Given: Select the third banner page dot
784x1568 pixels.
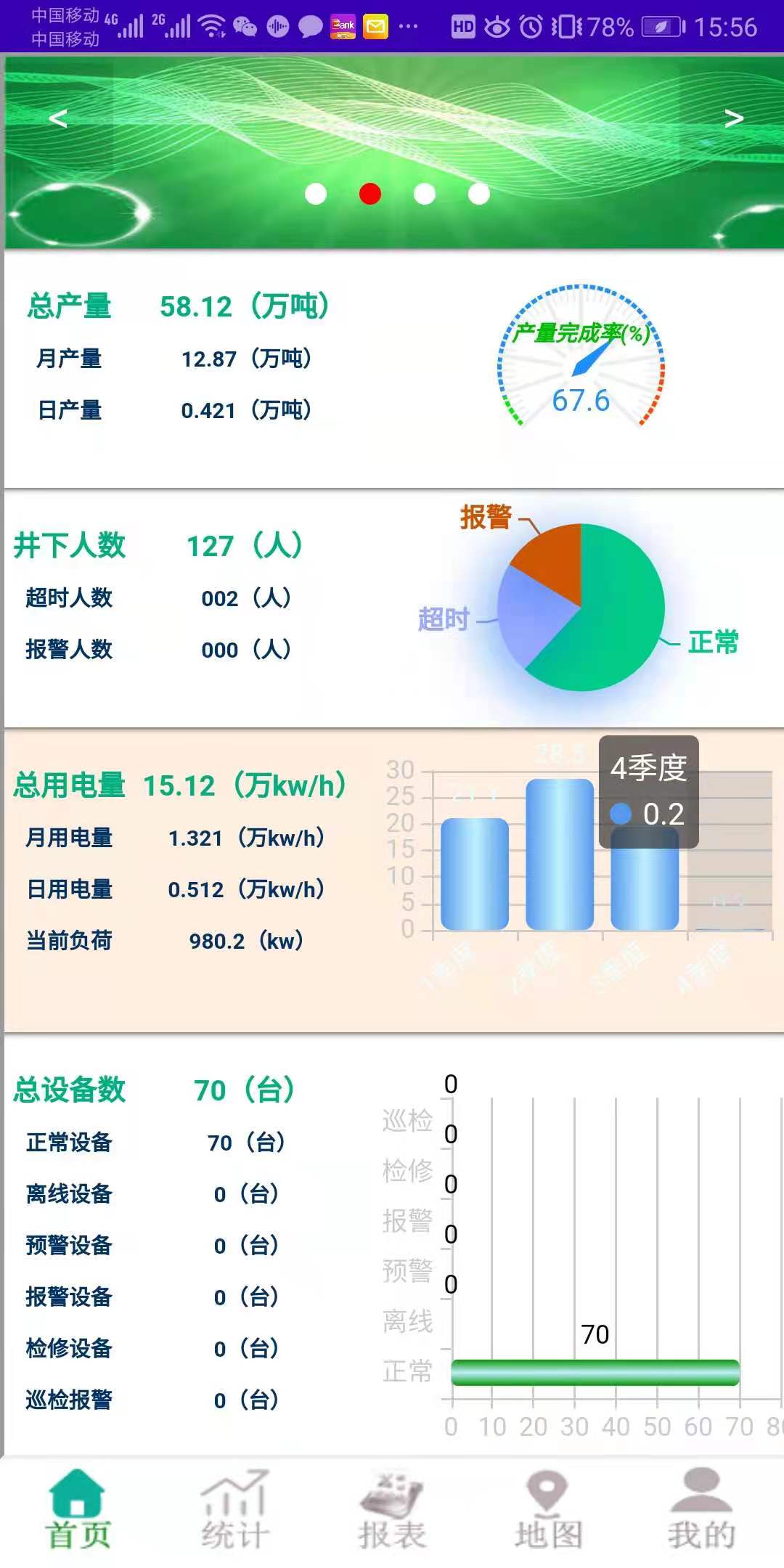Looking at the screenshot, I should click(425, 194).
